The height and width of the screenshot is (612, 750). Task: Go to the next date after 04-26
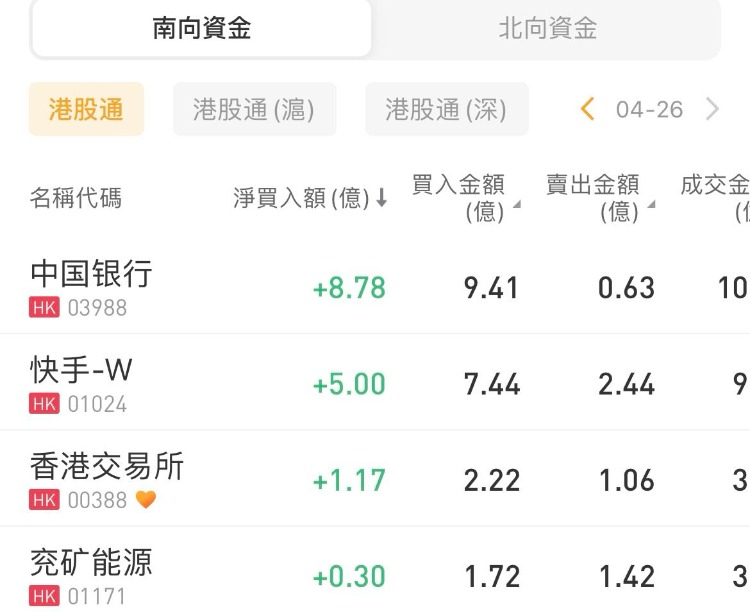coord(712,109)
